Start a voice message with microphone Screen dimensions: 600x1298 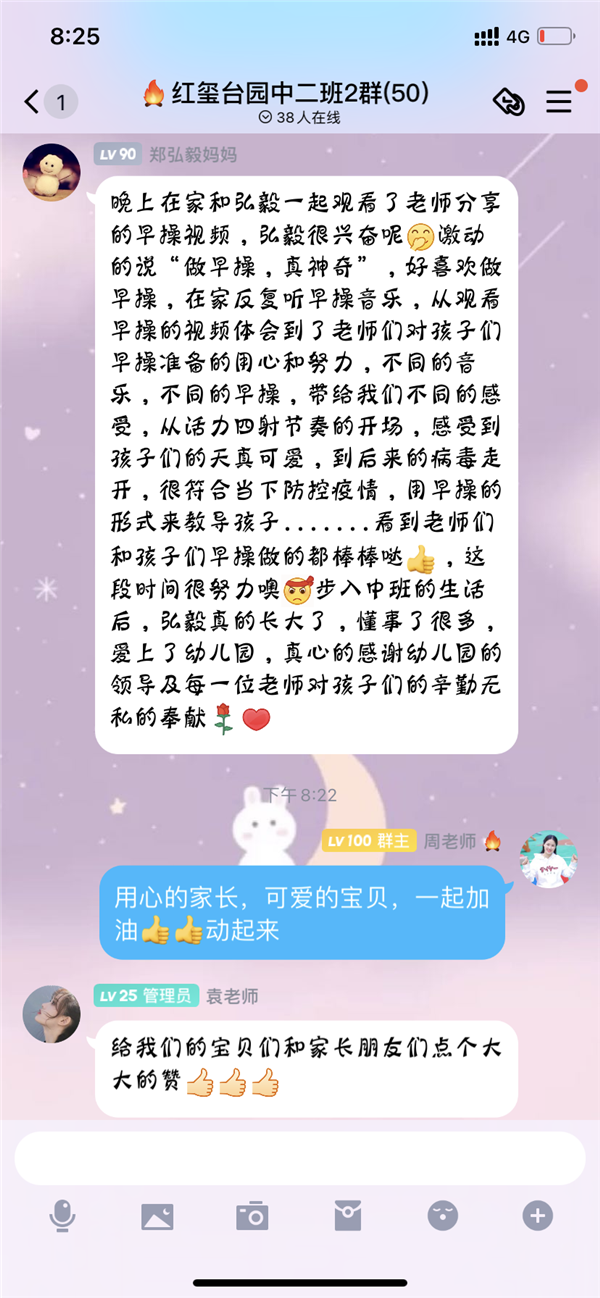pos(62,1216)
